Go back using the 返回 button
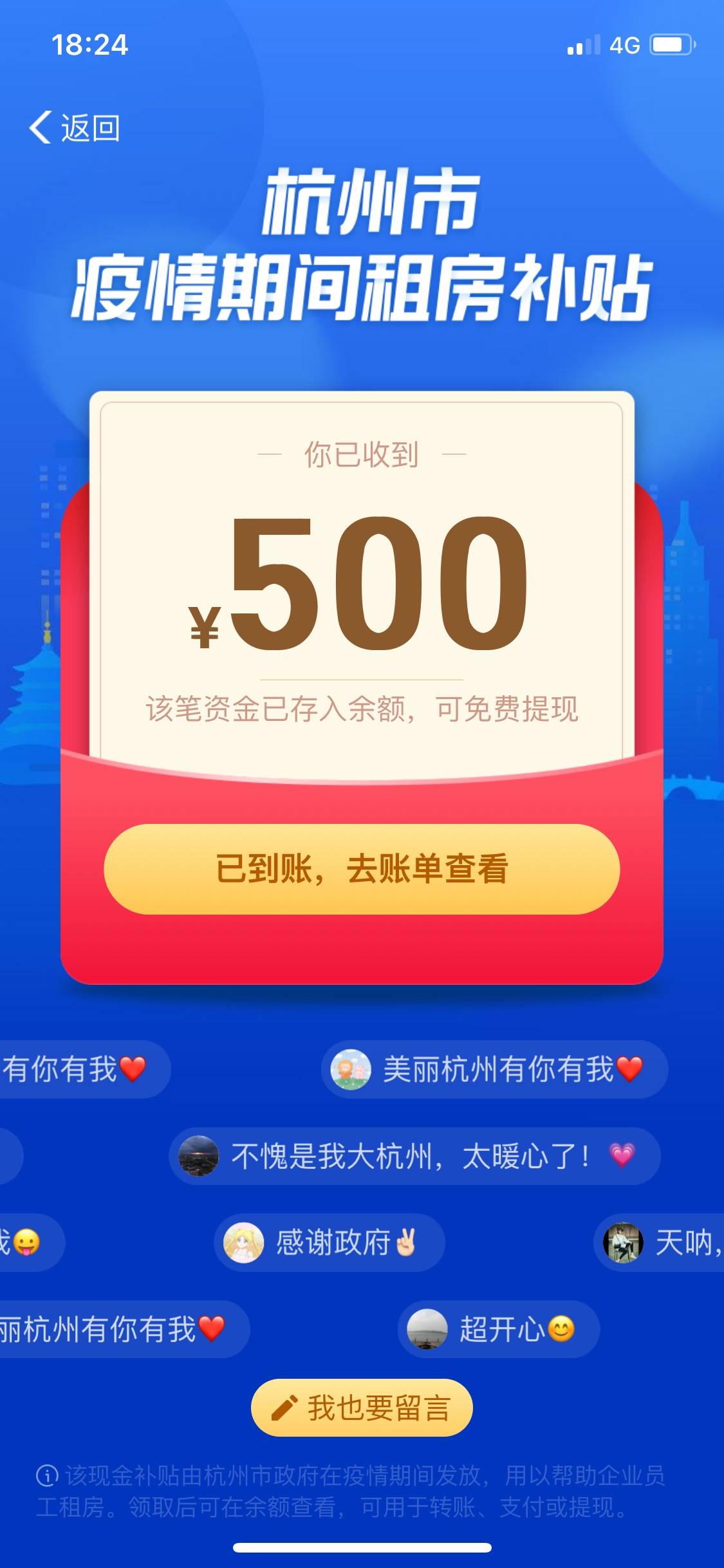The image size is (724, 1568). click(x=75, y=127)
